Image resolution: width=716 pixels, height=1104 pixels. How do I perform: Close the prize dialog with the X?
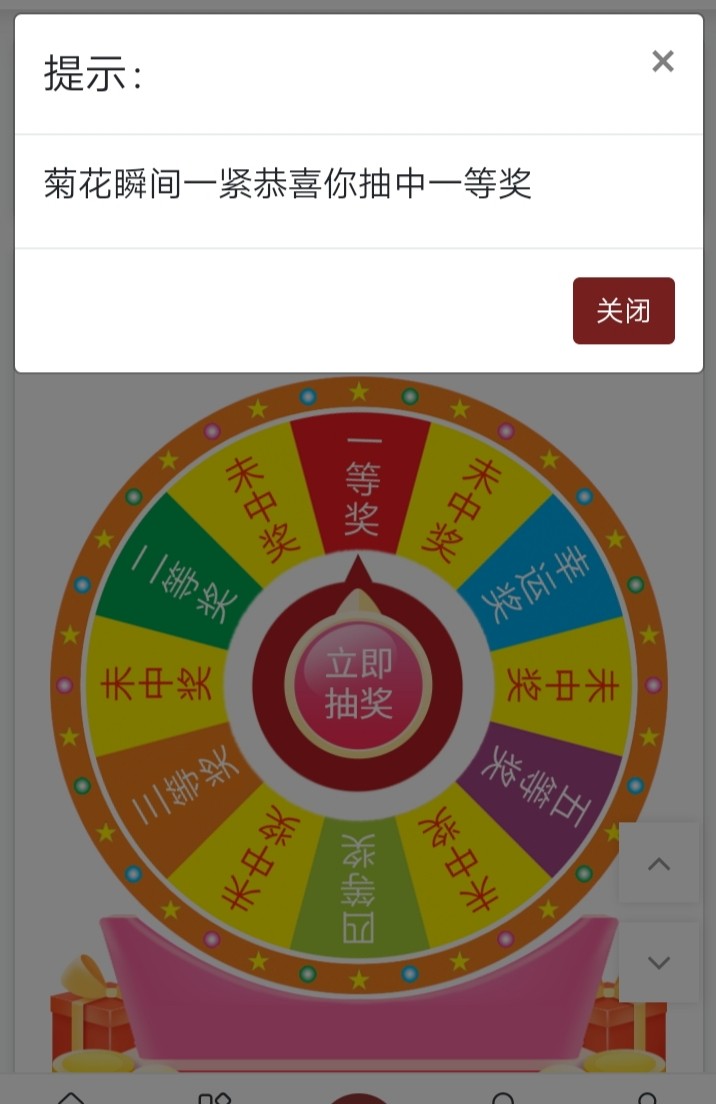662,62
